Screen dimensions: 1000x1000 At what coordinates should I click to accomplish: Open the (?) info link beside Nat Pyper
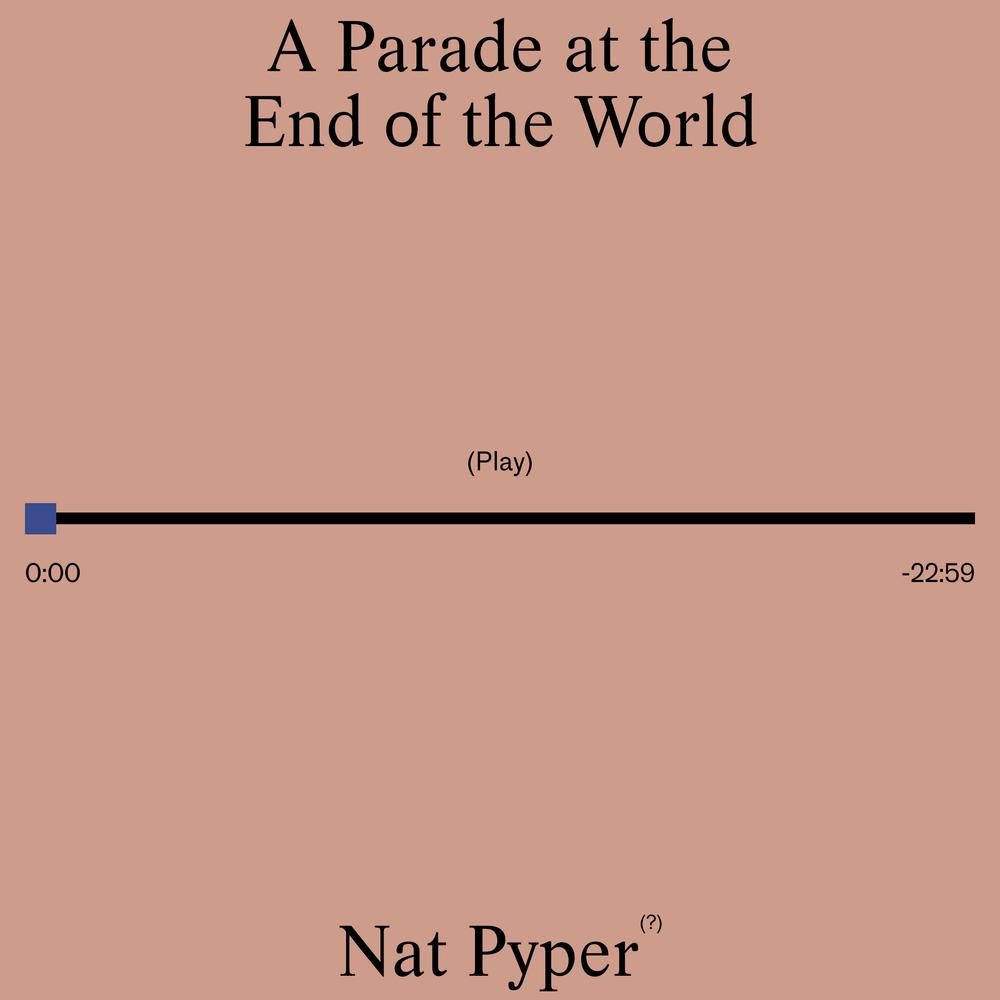pyautogui.click(x=651, y=923)
